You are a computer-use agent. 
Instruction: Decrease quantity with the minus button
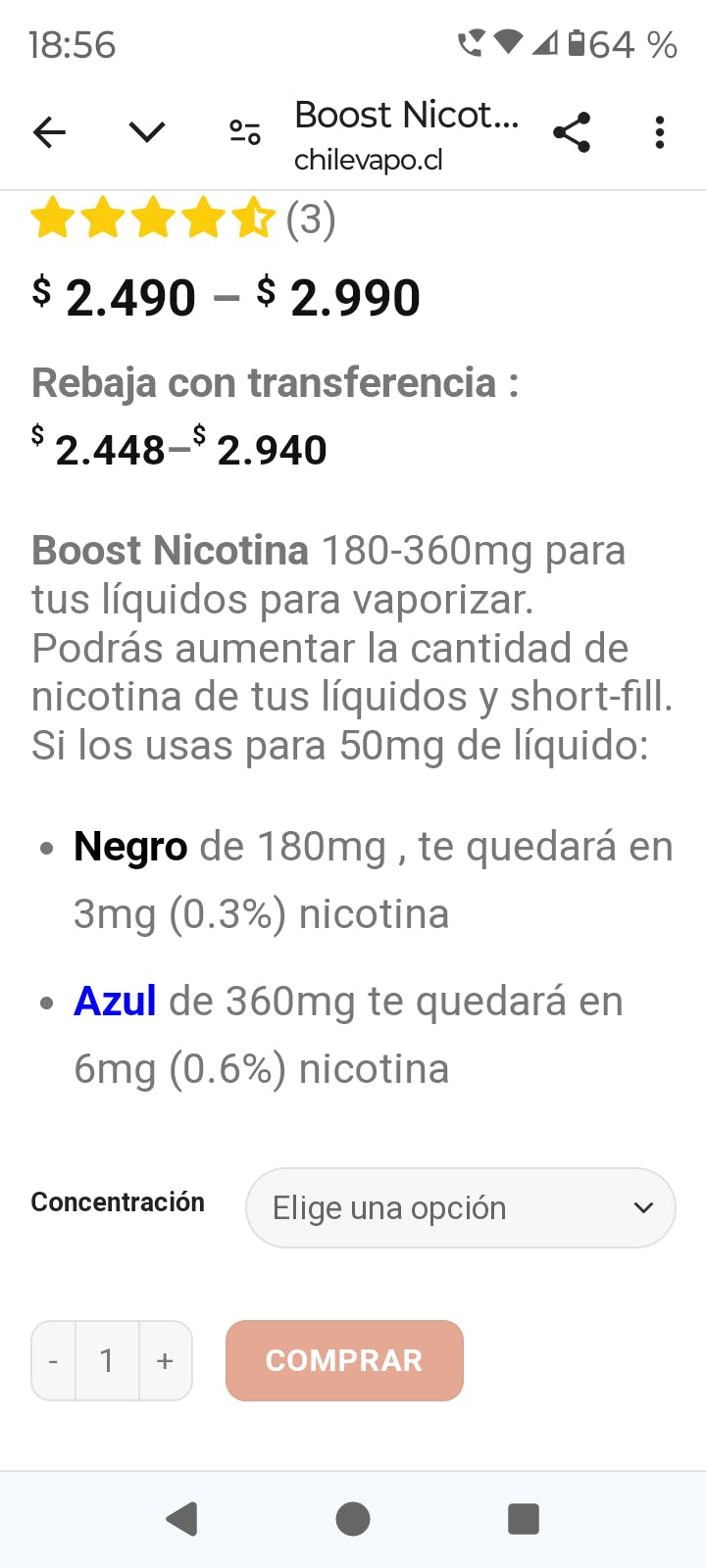click(54, 1360)
